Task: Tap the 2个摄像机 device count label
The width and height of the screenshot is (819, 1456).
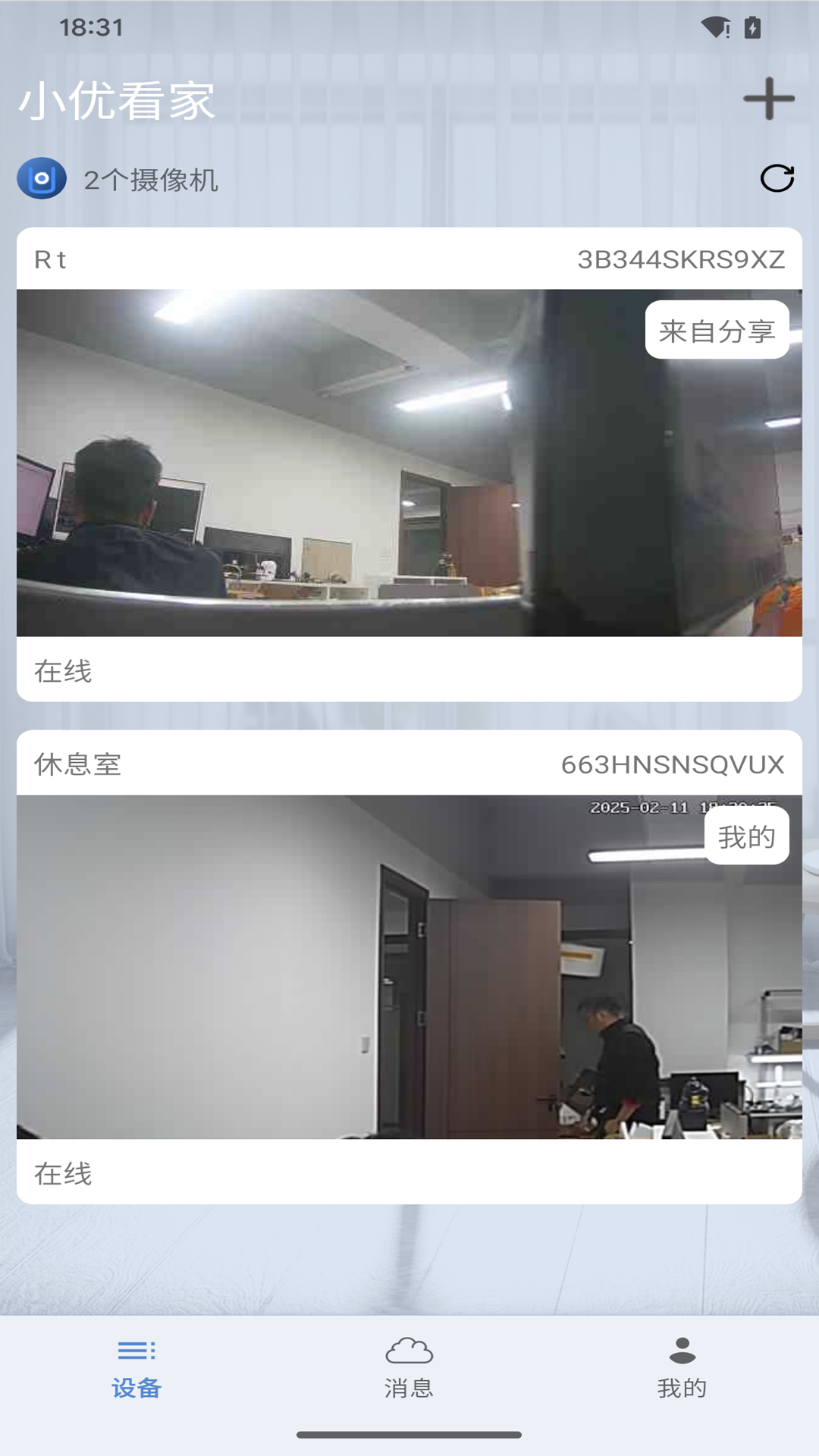Action: click(x=151, y=180)
